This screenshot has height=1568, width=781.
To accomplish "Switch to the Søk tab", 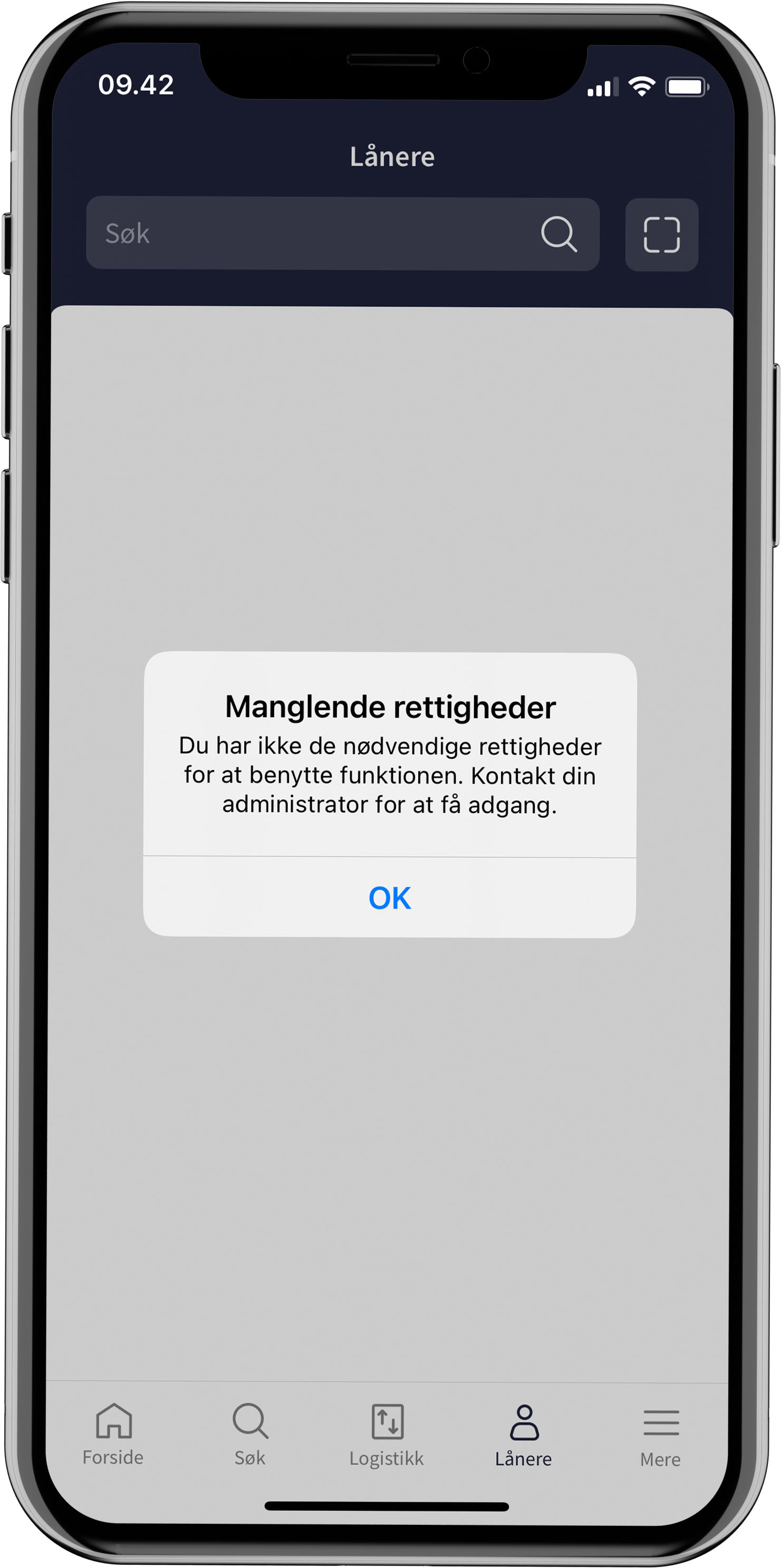I will (249, 1435).
